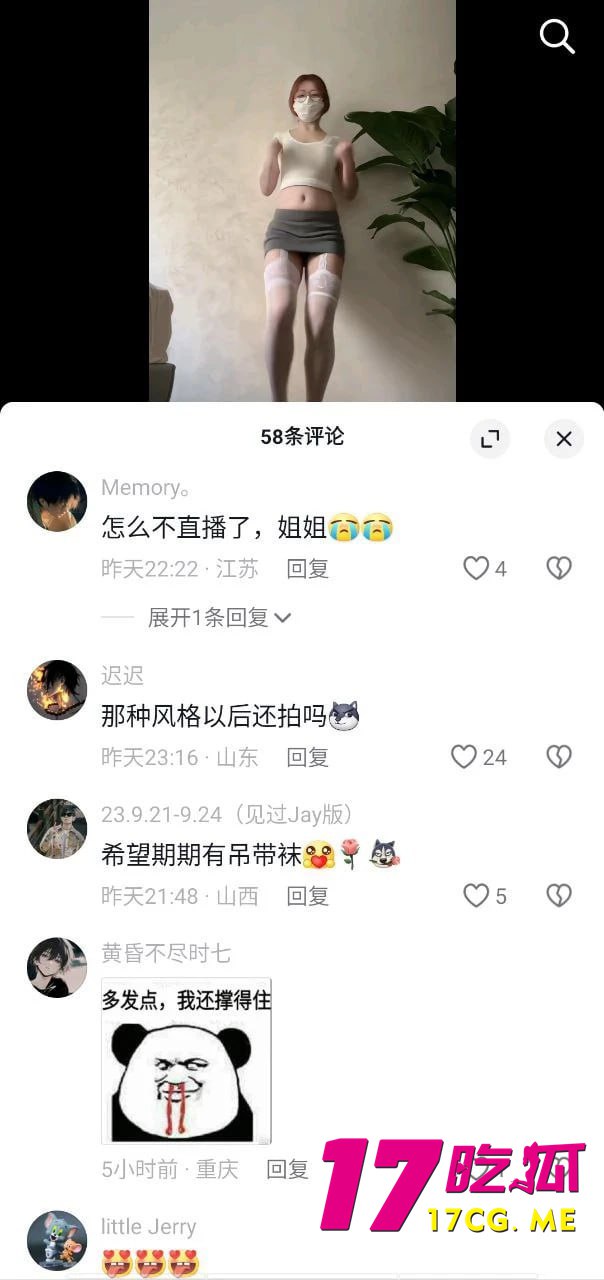Open 迟迟's profile avatar
604x1280 pixels.
pos(57,690)
